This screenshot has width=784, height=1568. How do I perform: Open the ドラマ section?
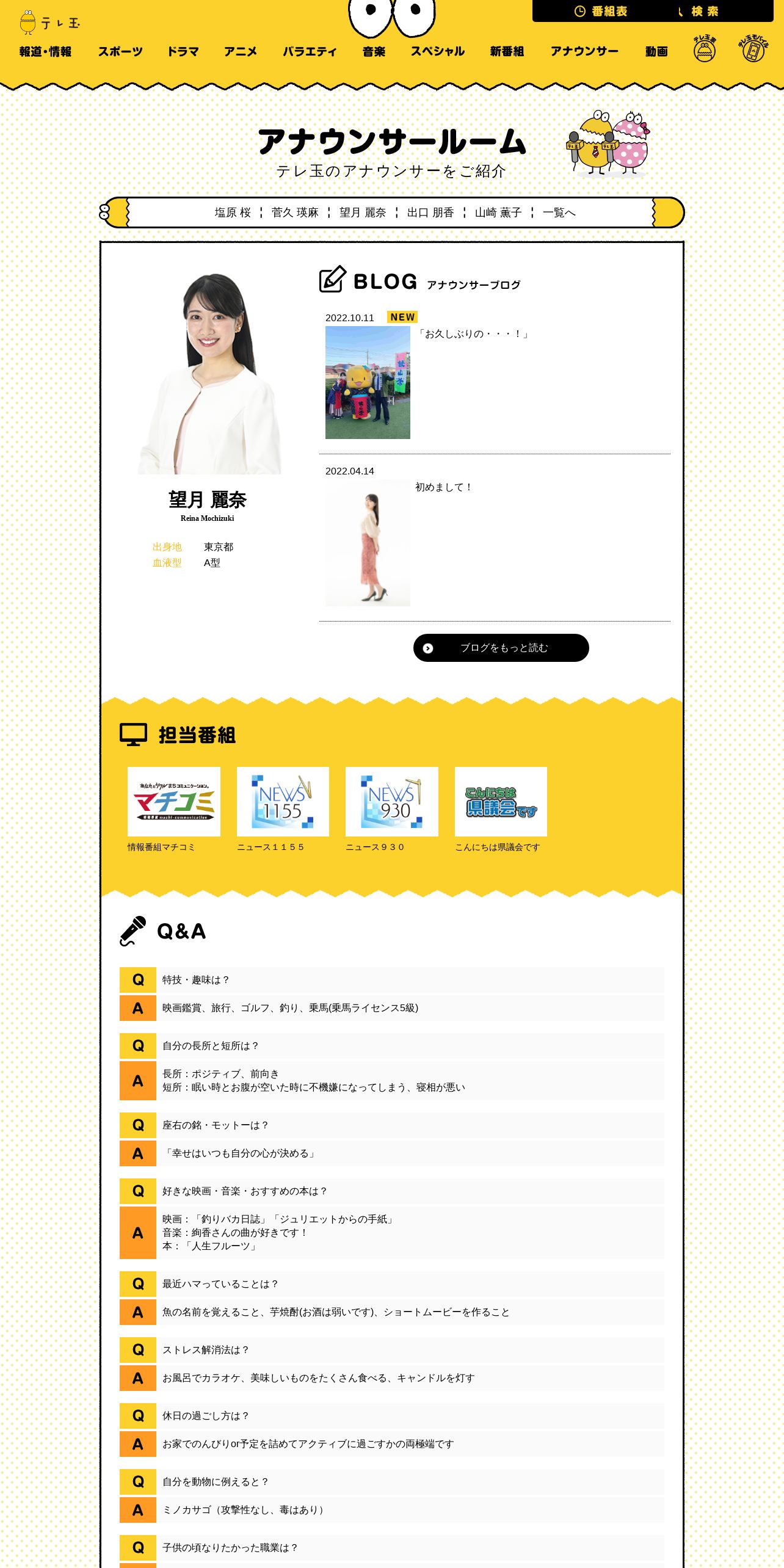pos(183,51)
